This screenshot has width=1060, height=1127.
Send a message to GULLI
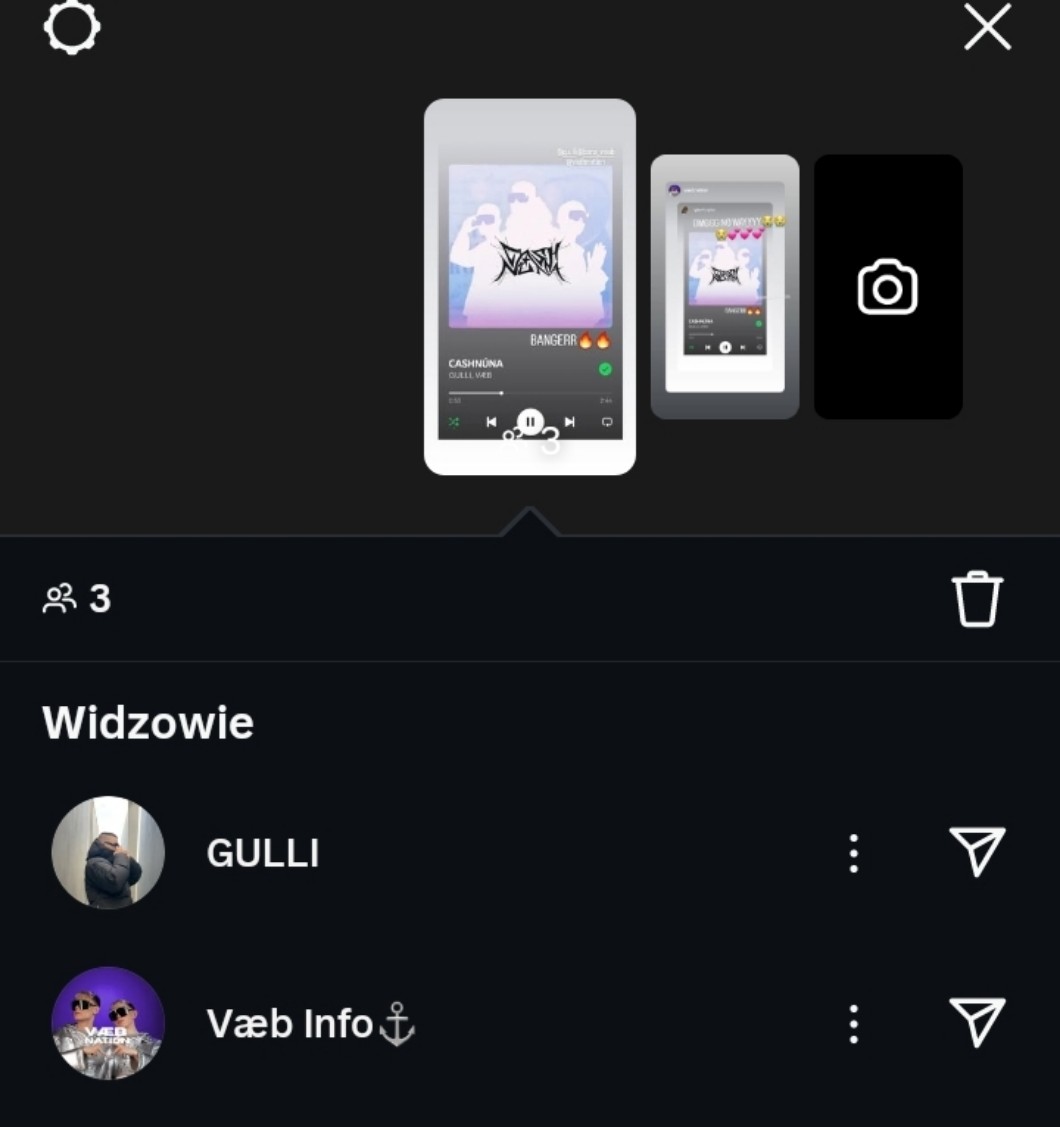(976, 852)
